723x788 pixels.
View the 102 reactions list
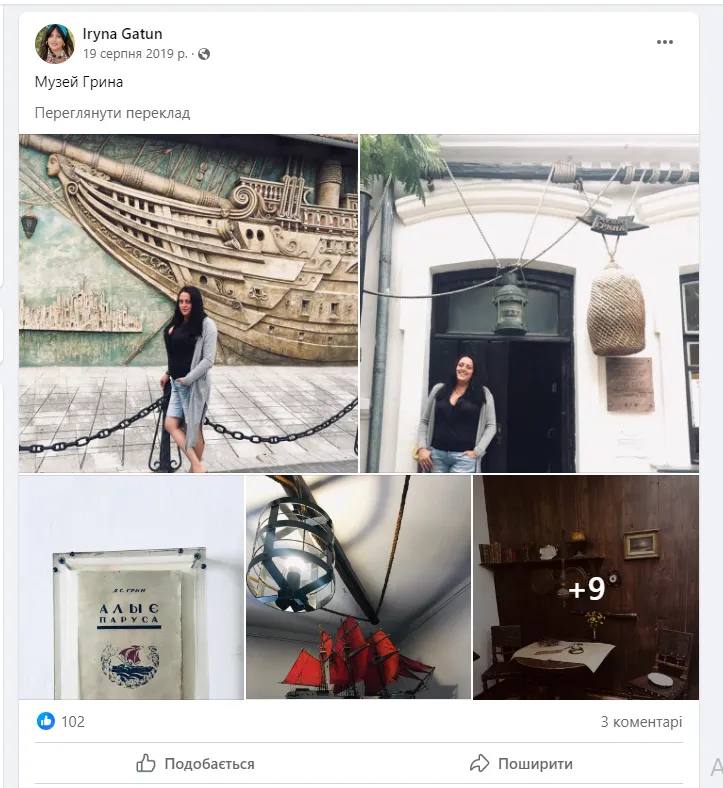[62, 721]
